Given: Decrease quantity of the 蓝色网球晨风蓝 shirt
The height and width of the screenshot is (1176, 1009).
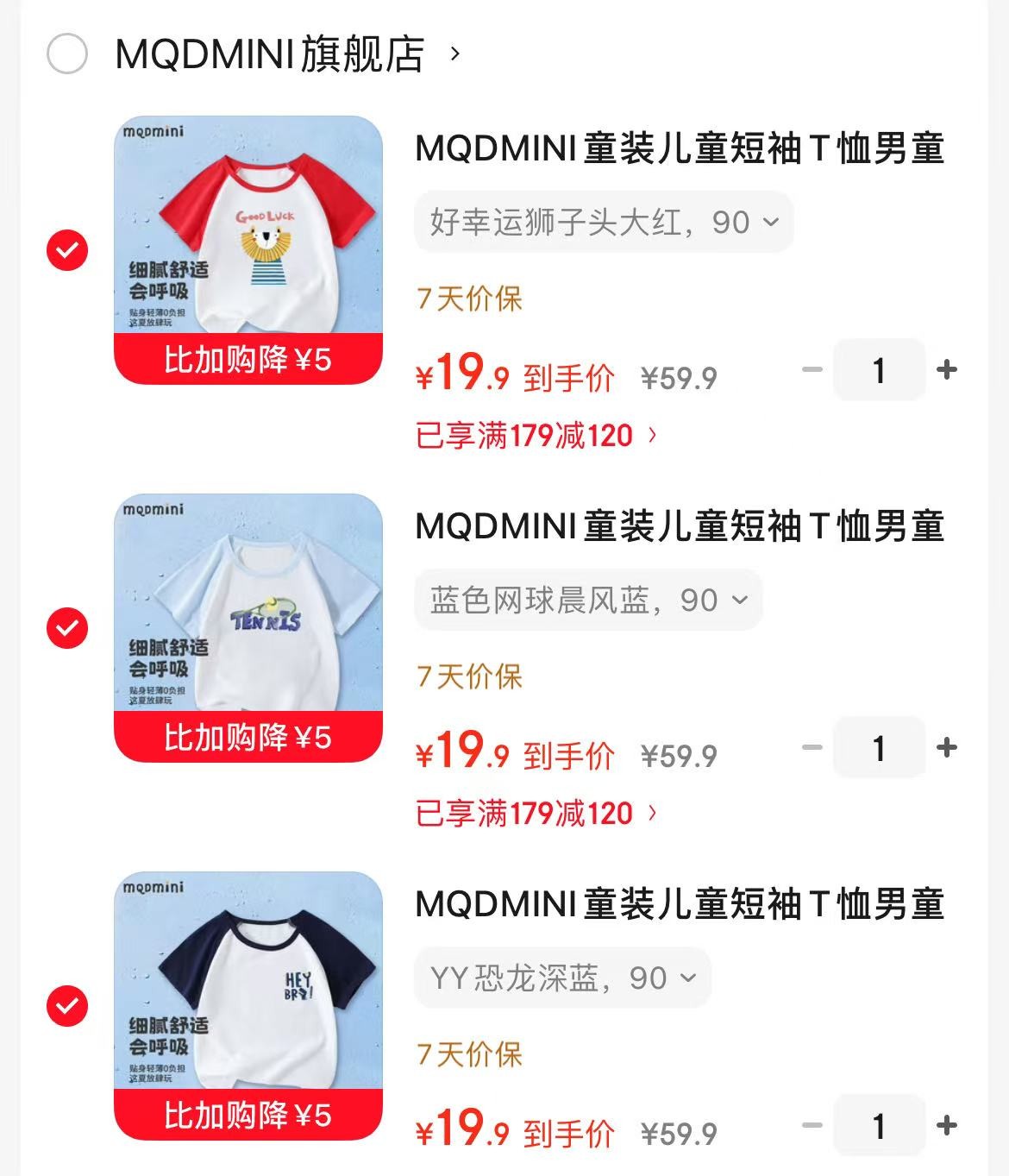Looking at the screenshot, I should (812, 748).
